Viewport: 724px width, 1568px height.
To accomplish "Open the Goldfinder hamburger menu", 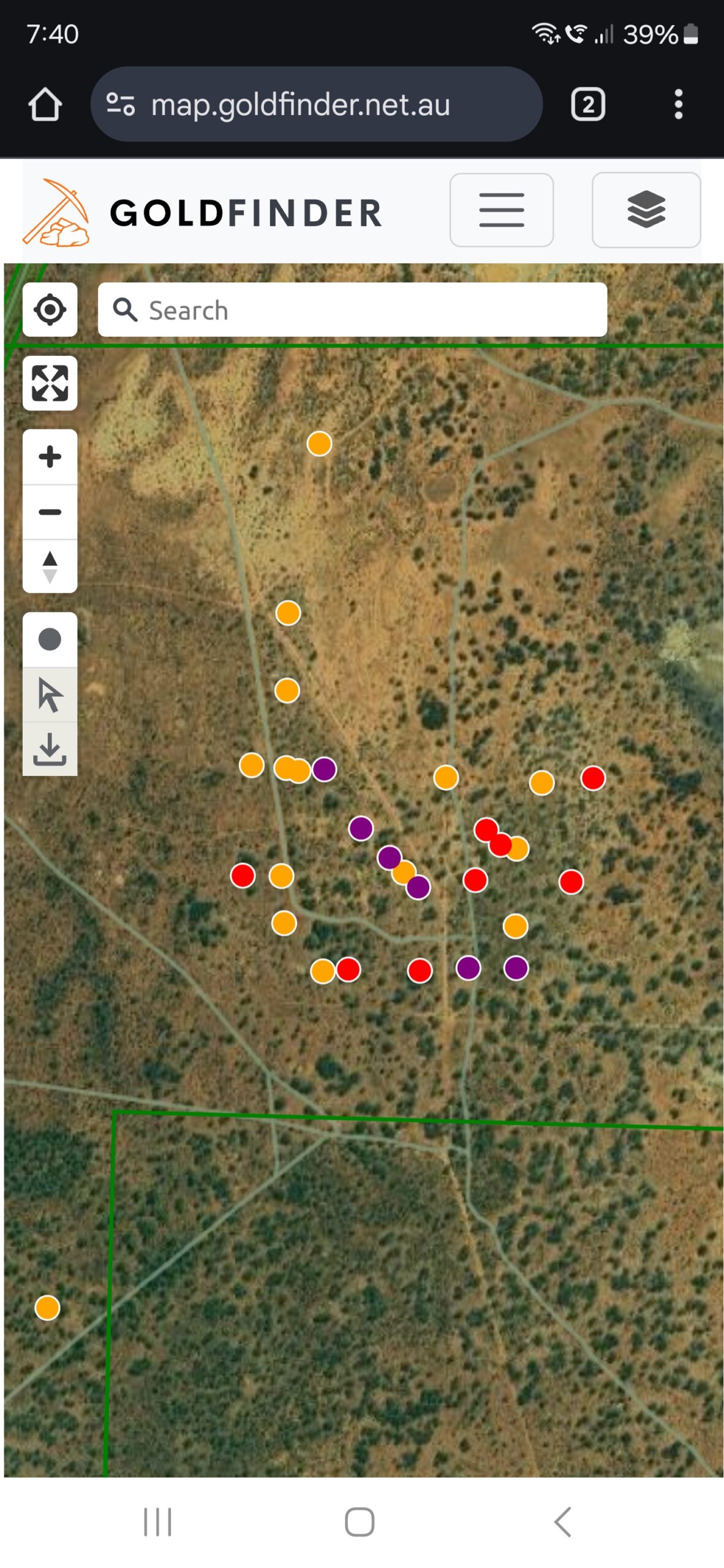I will pyautogui.click(x=501, y=210).
